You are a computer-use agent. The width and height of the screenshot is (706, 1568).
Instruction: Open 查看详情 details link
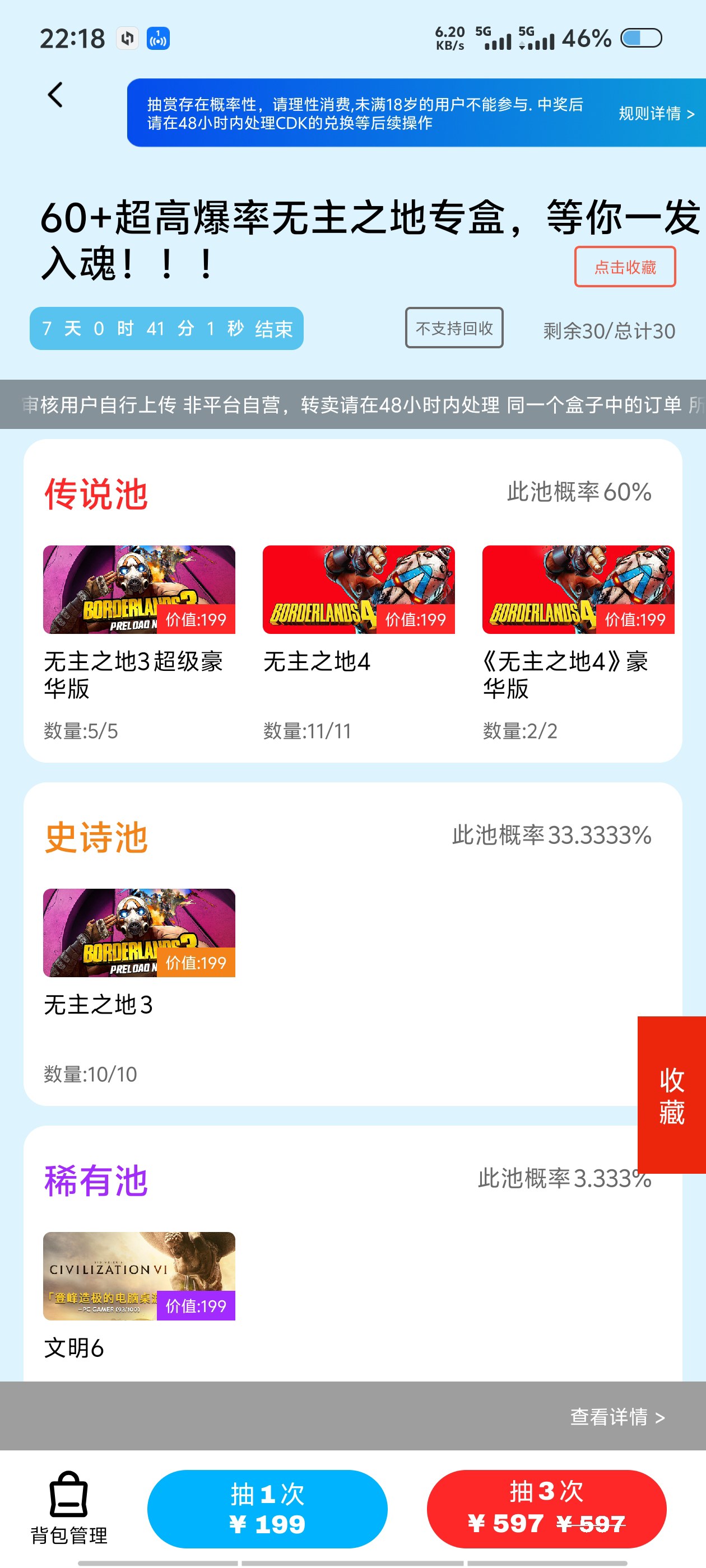616,1416
